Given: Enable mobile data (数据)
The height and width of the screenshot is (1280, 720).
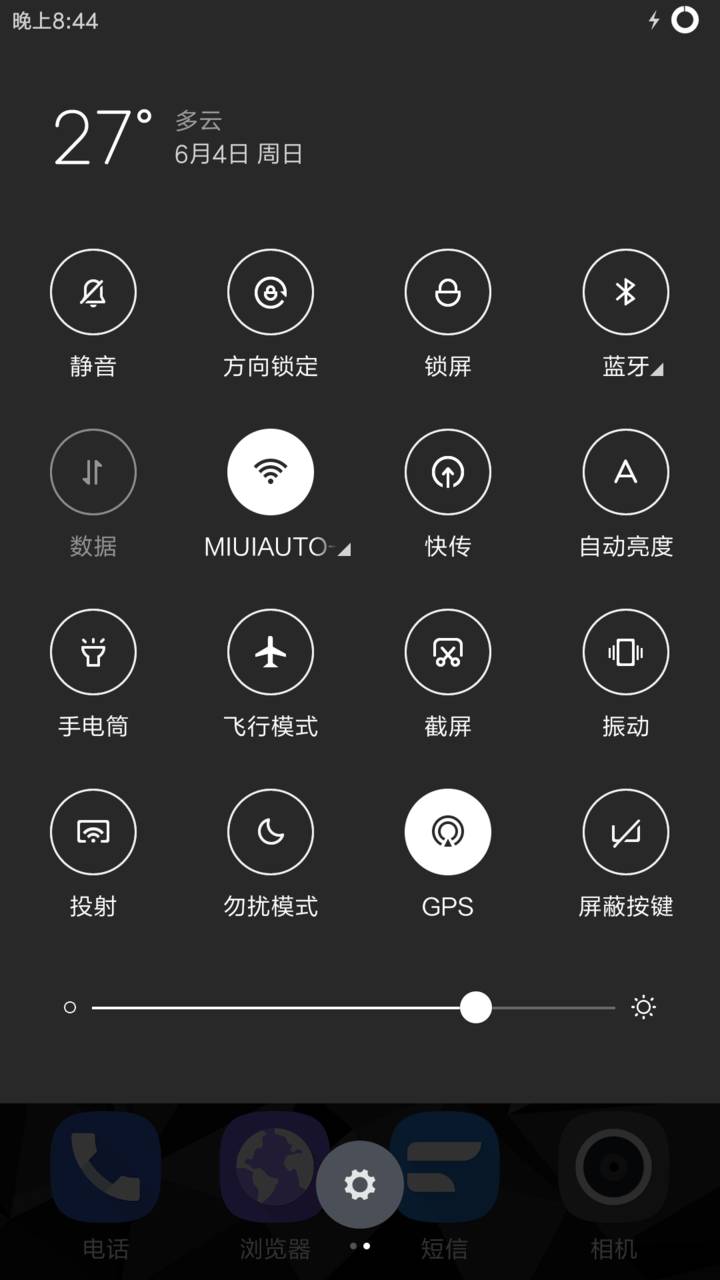Looking at the screenshot, I should (x=93, y=472).
